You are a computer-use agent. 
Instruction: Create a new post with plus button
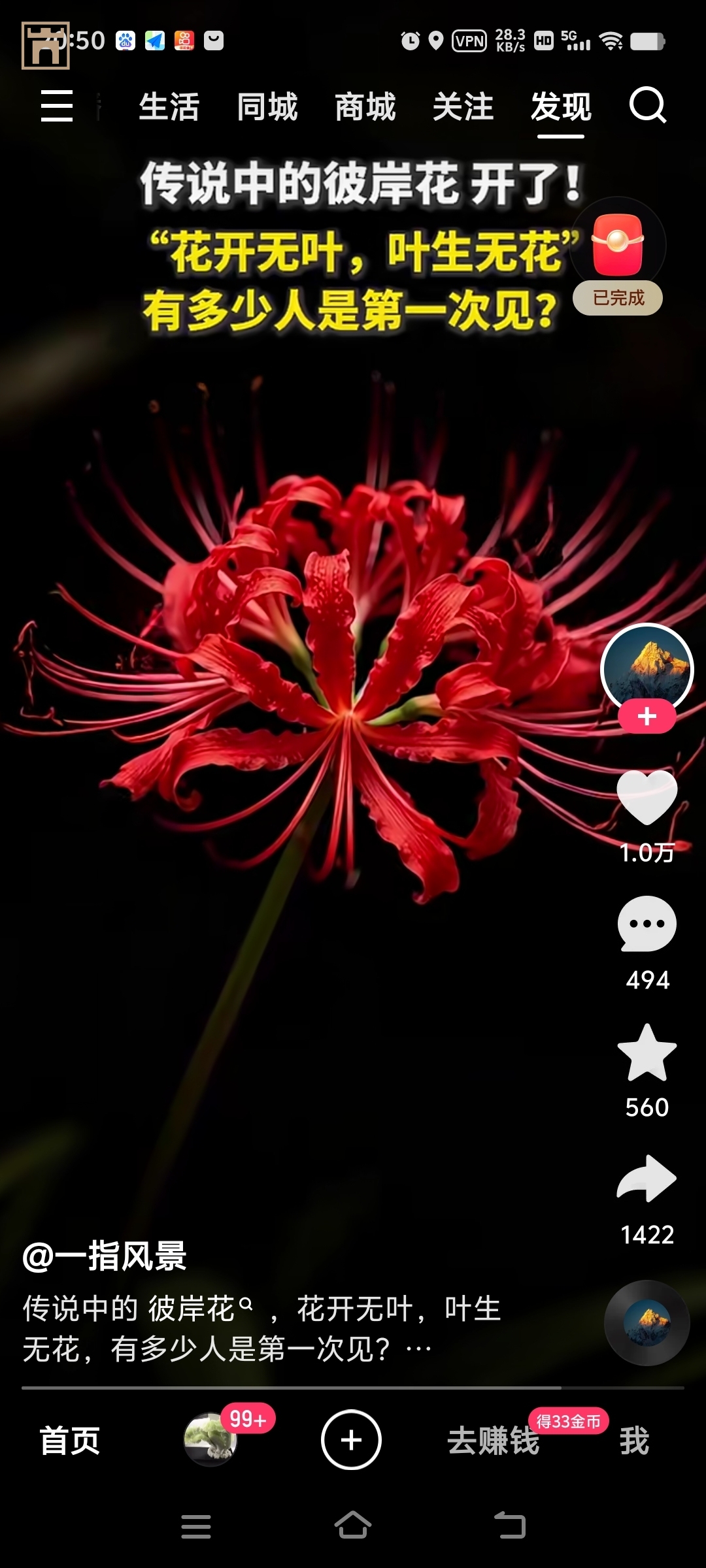tap(351, 1440)
